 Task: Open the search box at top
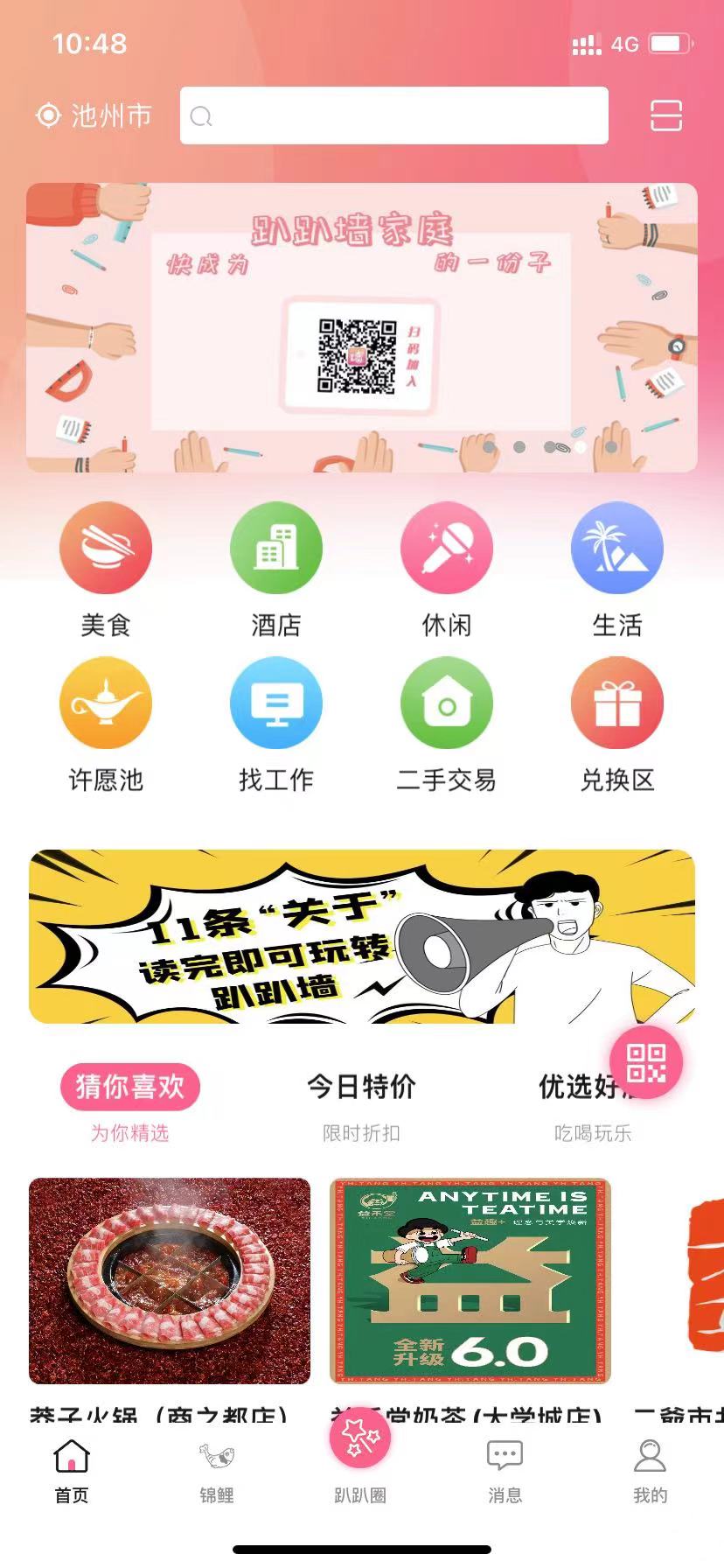393,115
